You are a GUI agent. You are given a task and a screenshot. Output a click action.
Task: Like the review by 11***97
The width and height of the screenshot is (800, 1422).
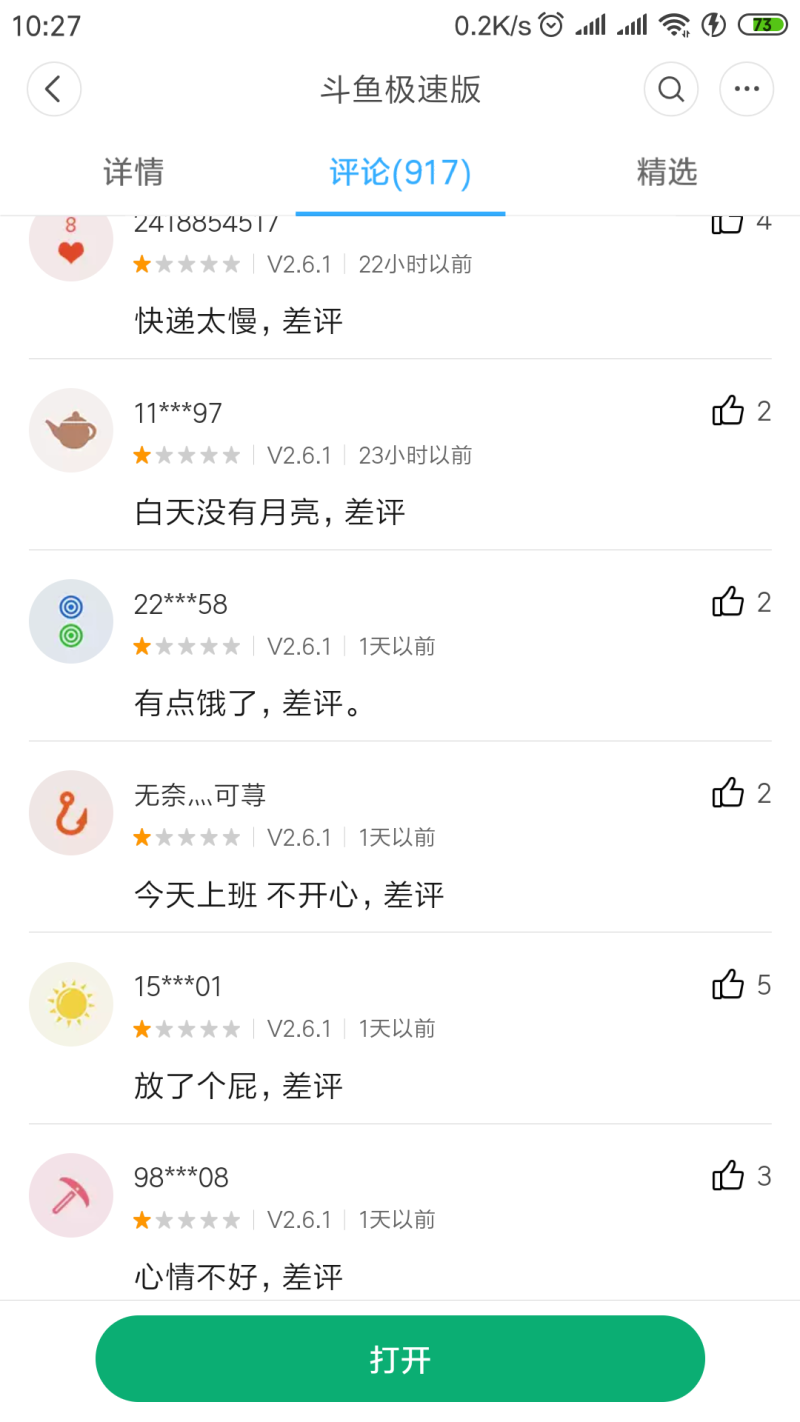[x=728, y=411]
